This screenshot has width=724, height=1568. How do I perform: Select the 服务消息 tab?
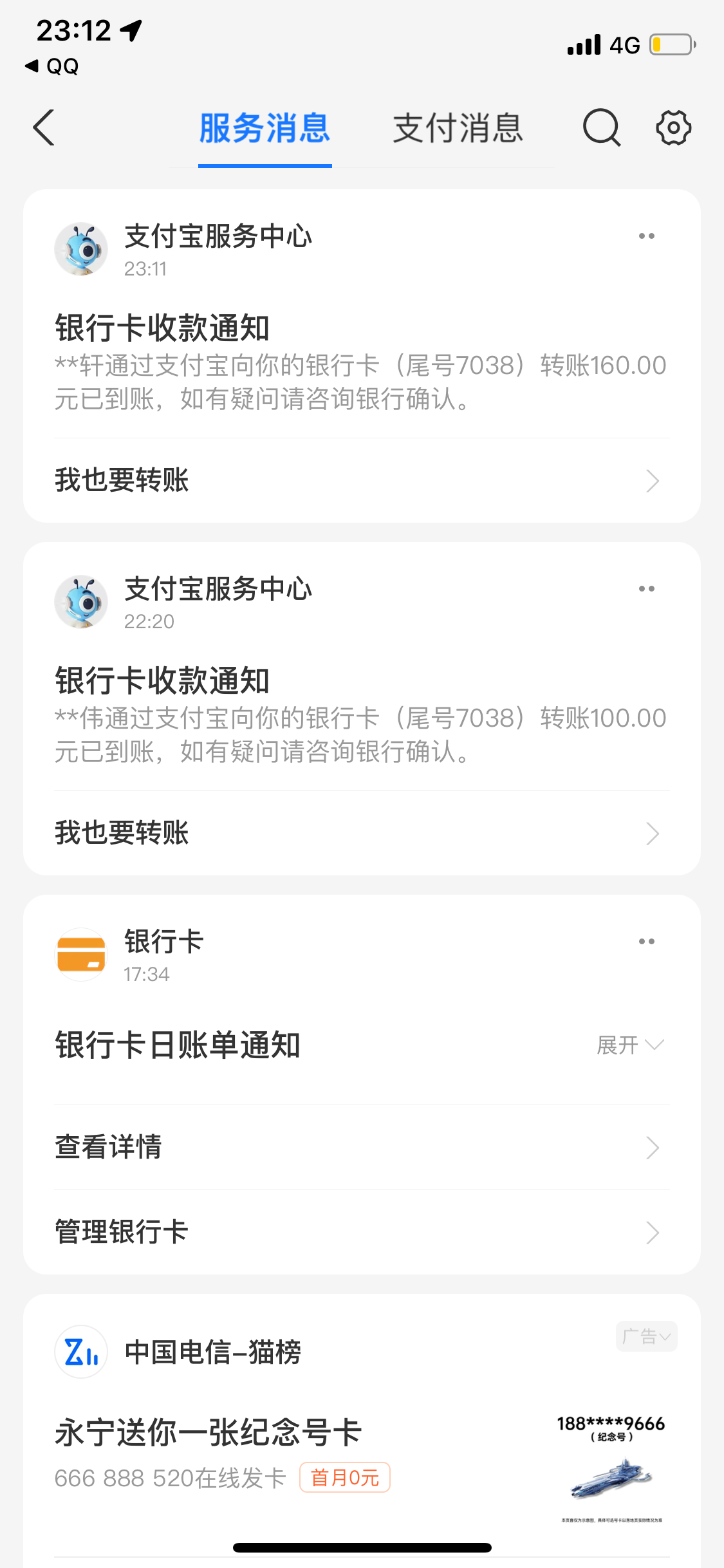[265, 127]
